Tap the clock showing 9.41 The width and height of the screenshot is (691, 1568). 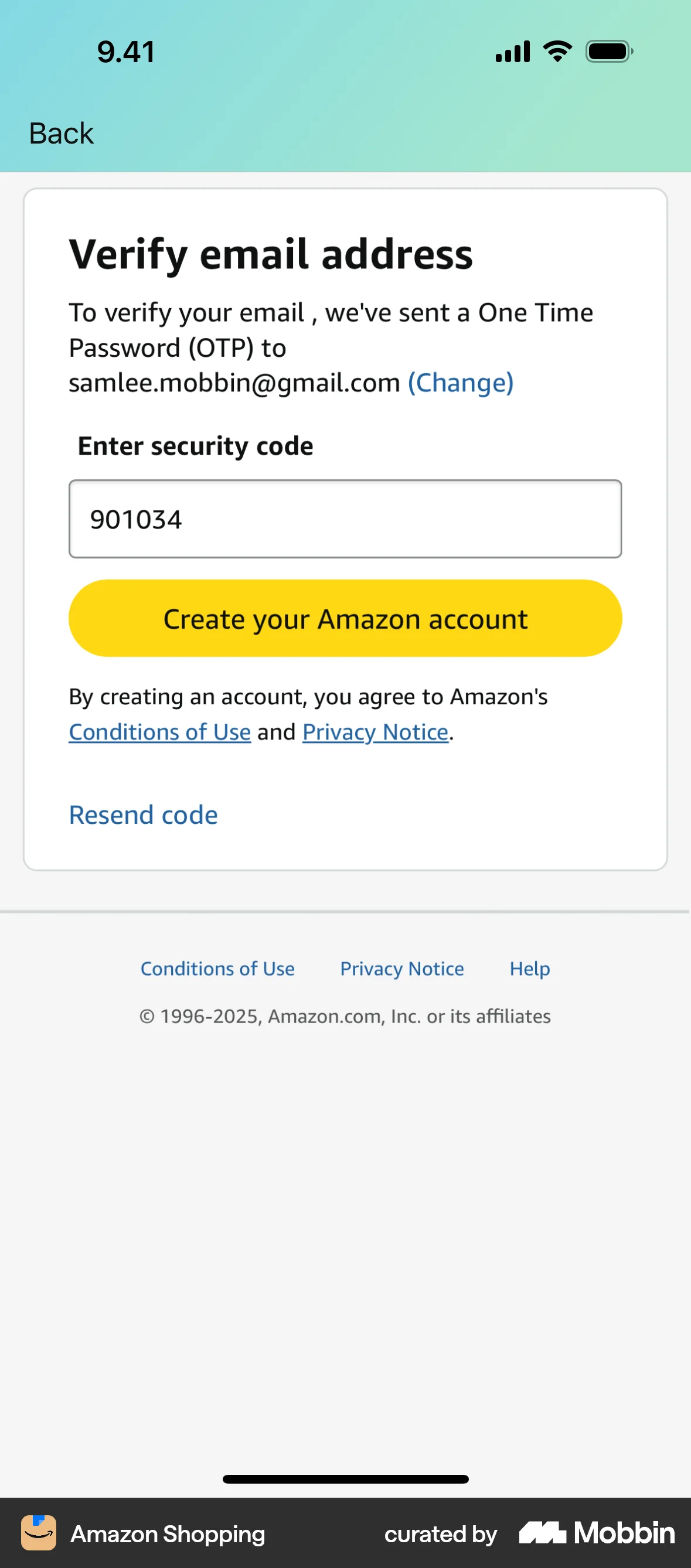click(x=125, y=52)
